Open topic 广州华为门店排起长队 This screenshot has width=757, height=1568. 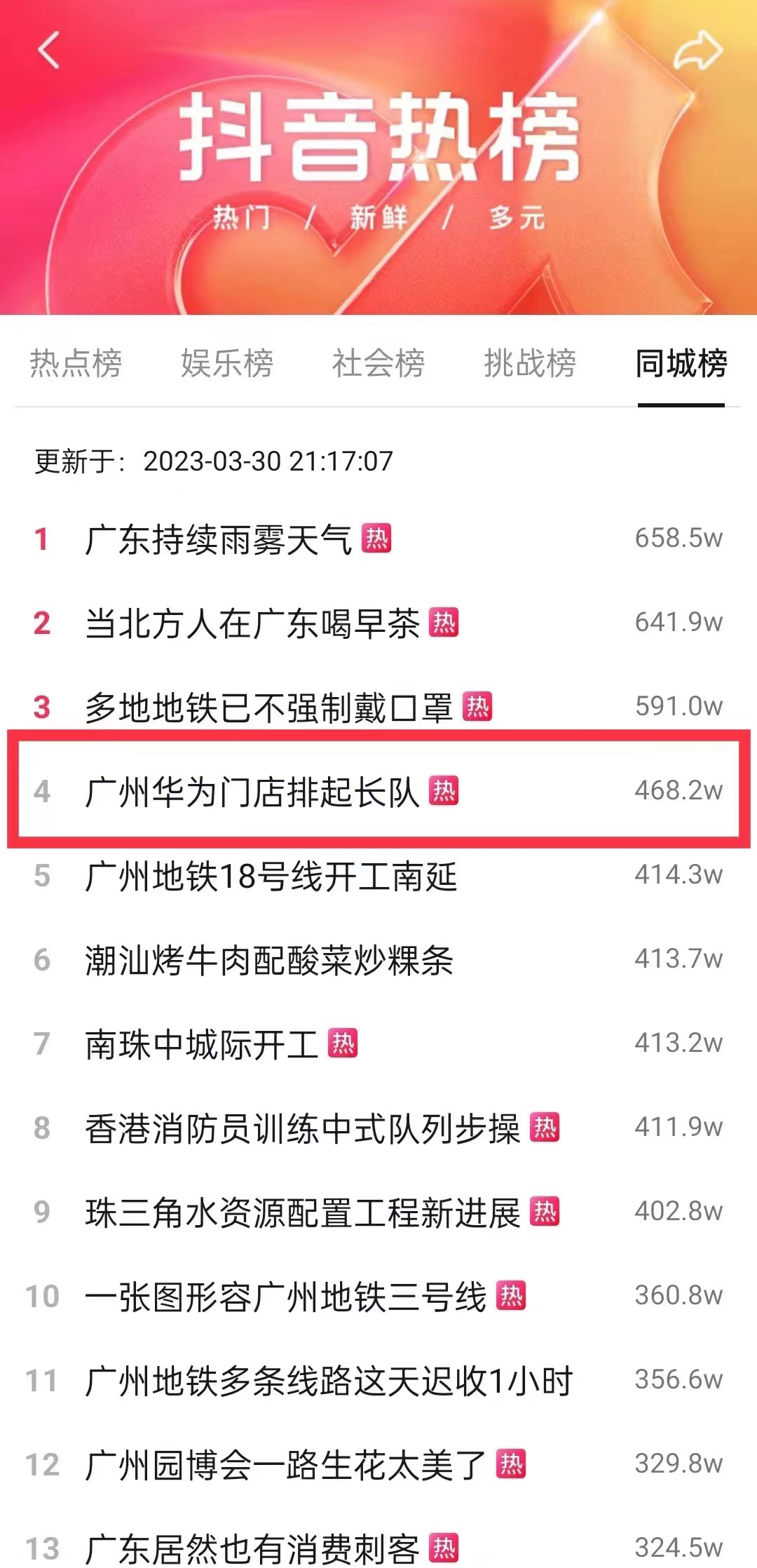point(252,792)
